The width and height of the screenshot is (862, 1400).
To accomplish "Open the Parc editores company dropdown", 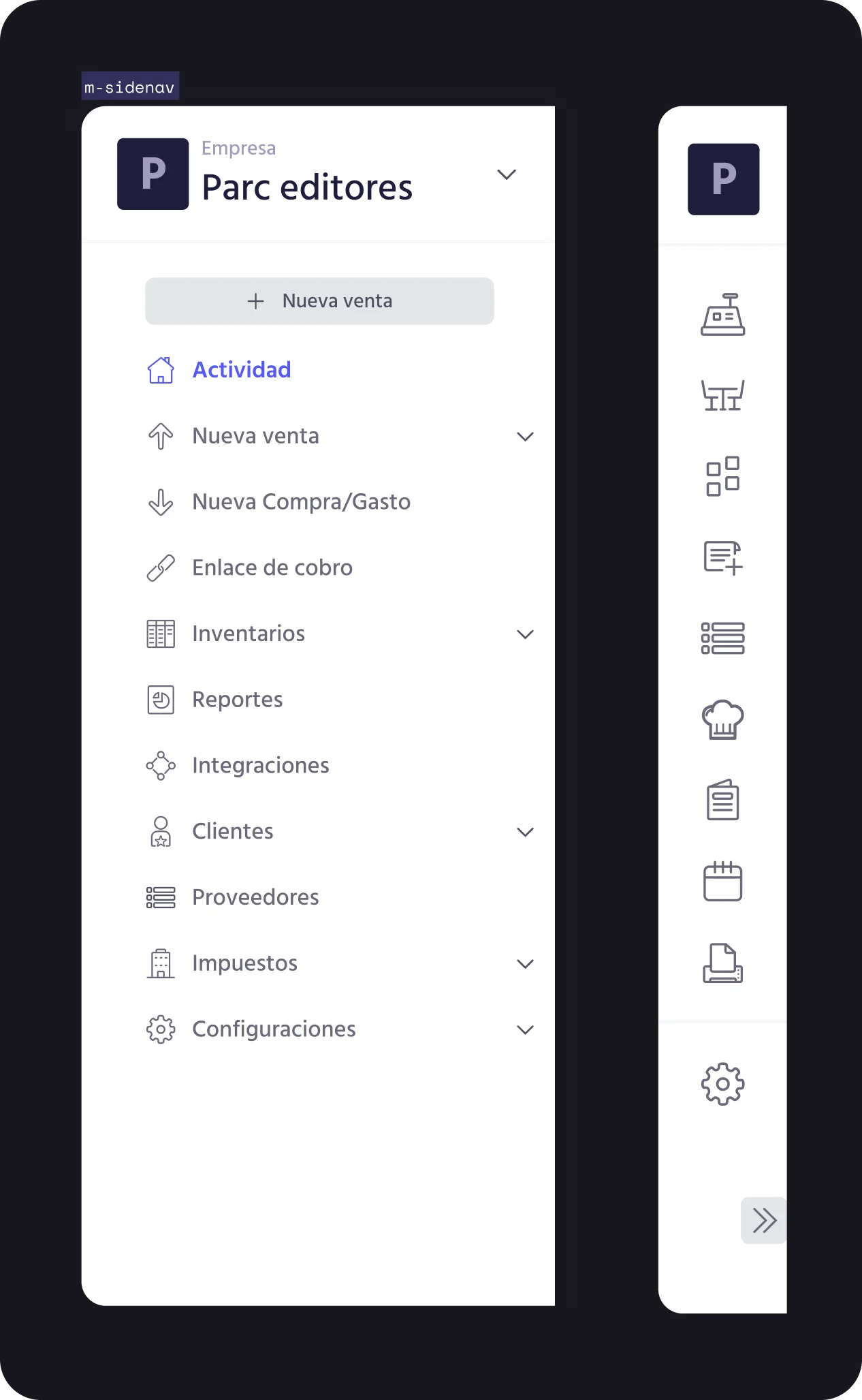I will click(x=507, y=174).
